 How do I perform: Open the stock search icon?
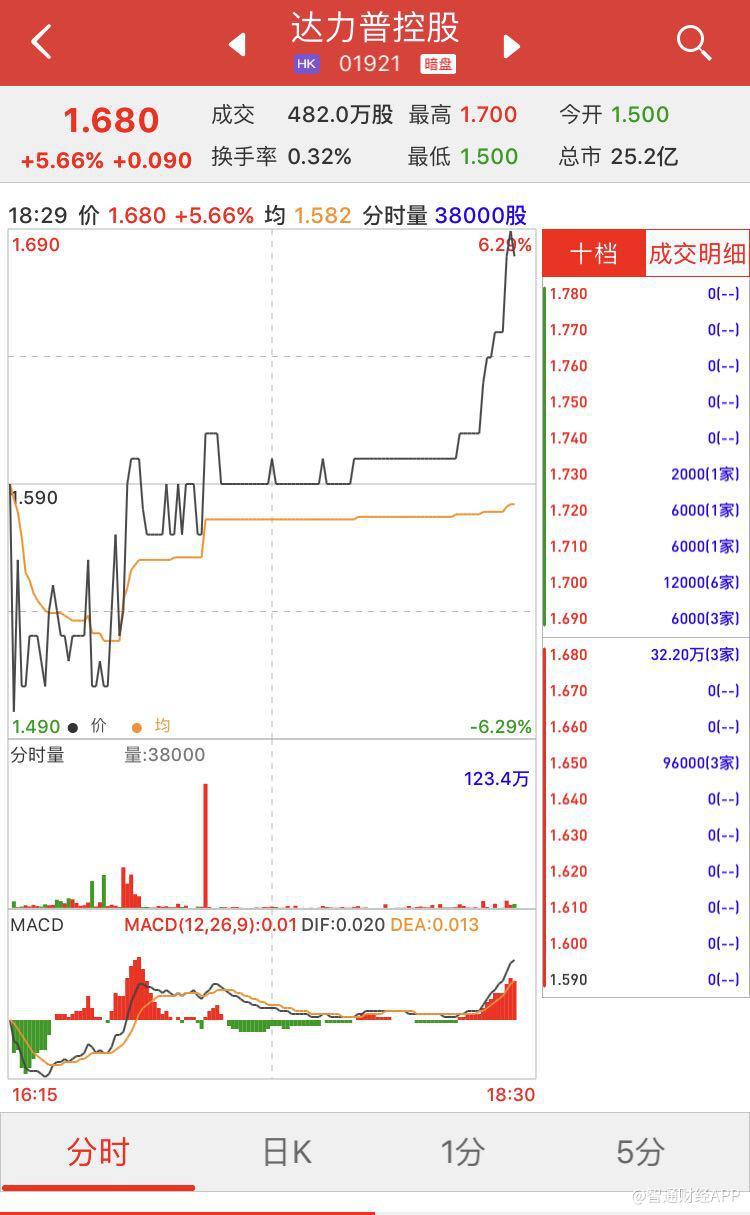693,43
